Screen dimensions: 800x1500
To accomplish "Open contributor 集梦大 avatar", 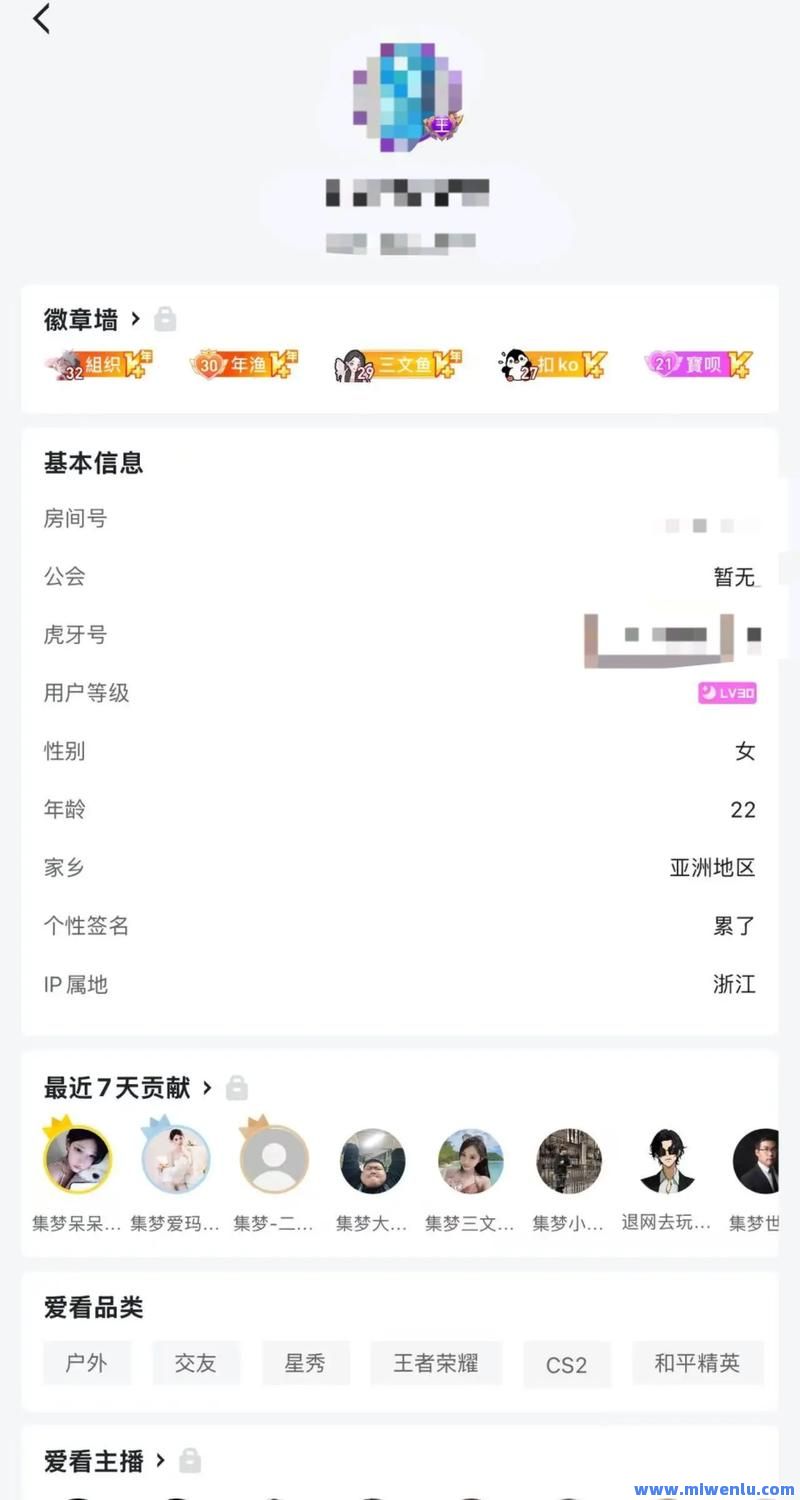I will 373,1161.
